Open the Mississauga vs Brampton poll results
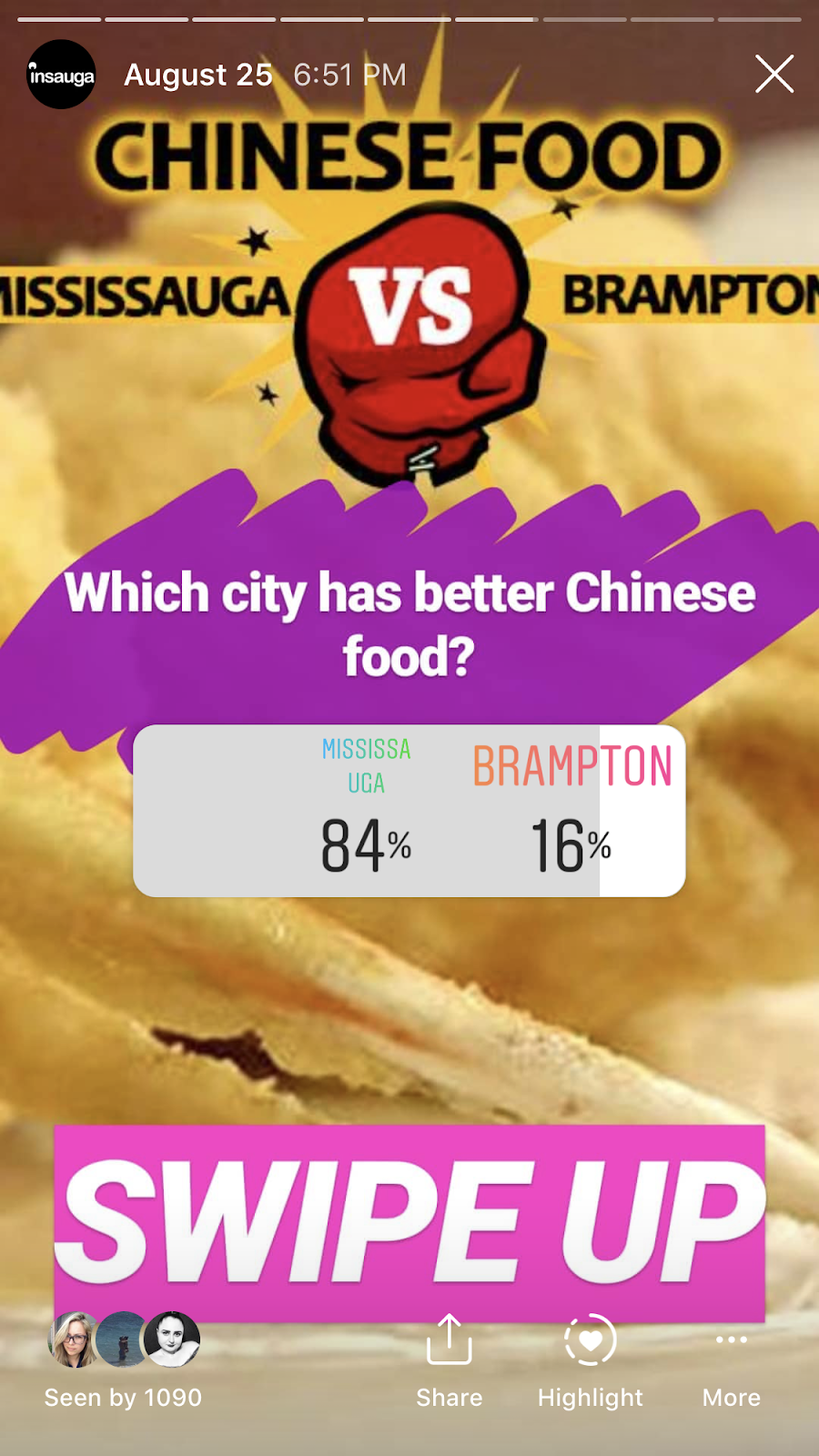819x1456 pixels. (x=409, y=811)
